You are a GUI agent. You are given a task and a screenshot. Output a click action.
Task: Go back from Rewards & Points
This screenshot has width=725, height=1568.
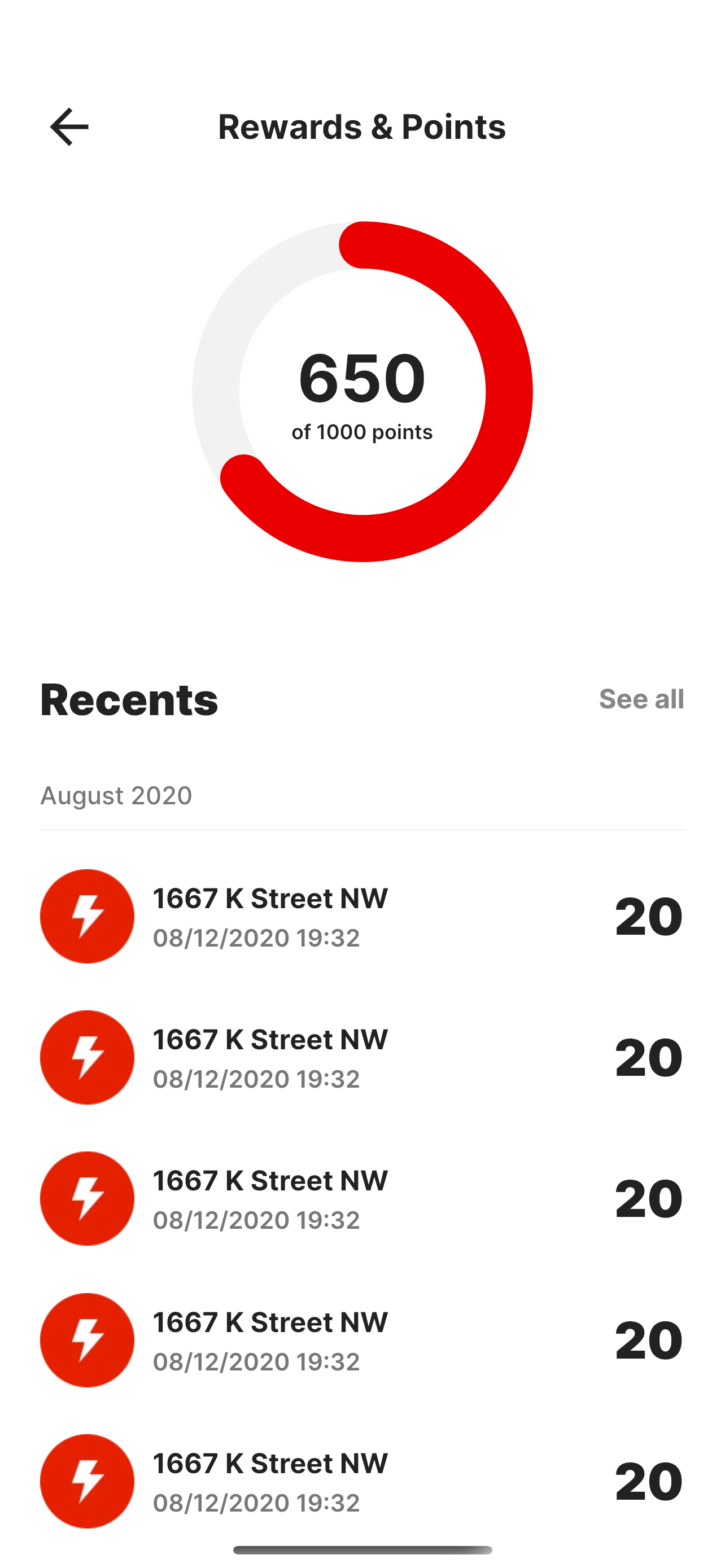69,126
